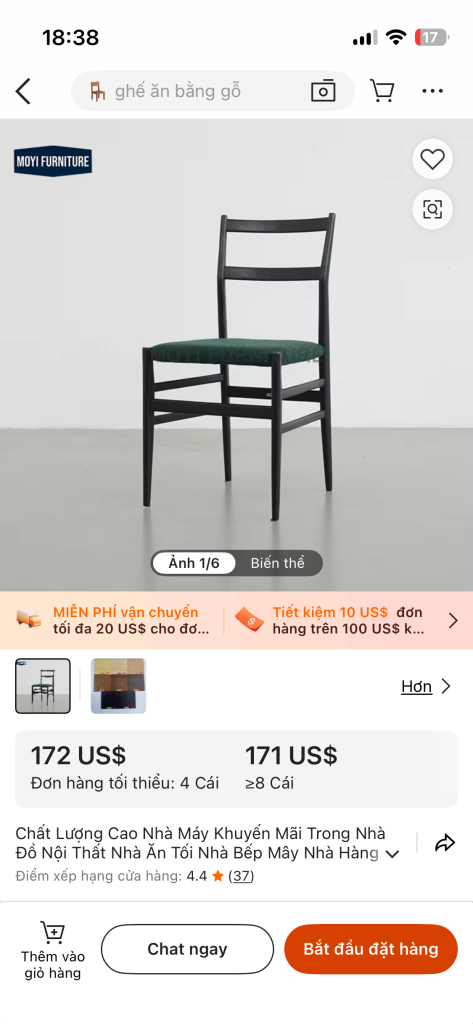The height and width of the screenshot is (1024, 473).
Task: Open the Hơn link for more variants
Action: (426, 686)
